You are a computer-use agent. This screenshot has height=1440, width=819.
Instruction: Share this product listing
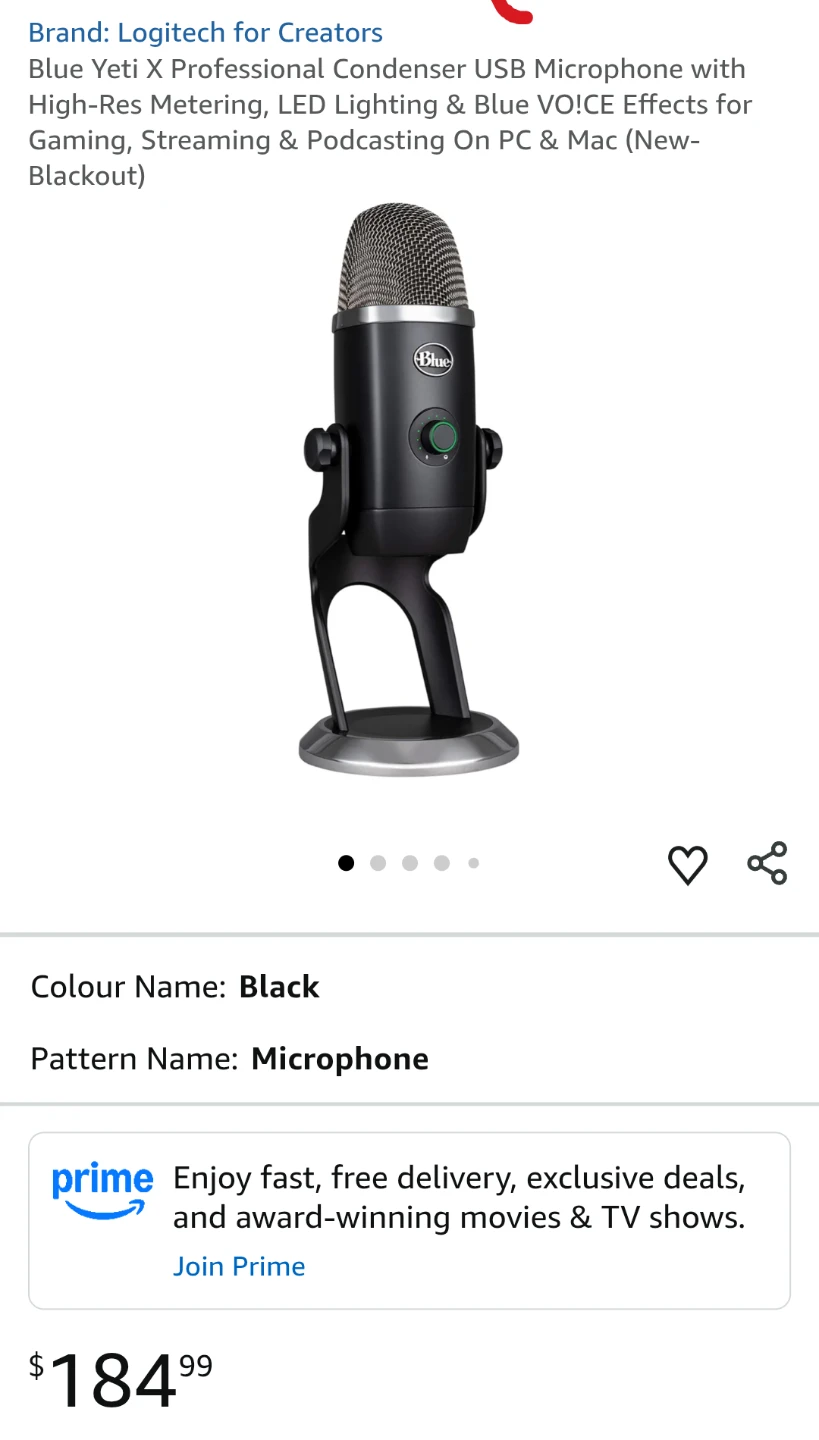[767, 863]
